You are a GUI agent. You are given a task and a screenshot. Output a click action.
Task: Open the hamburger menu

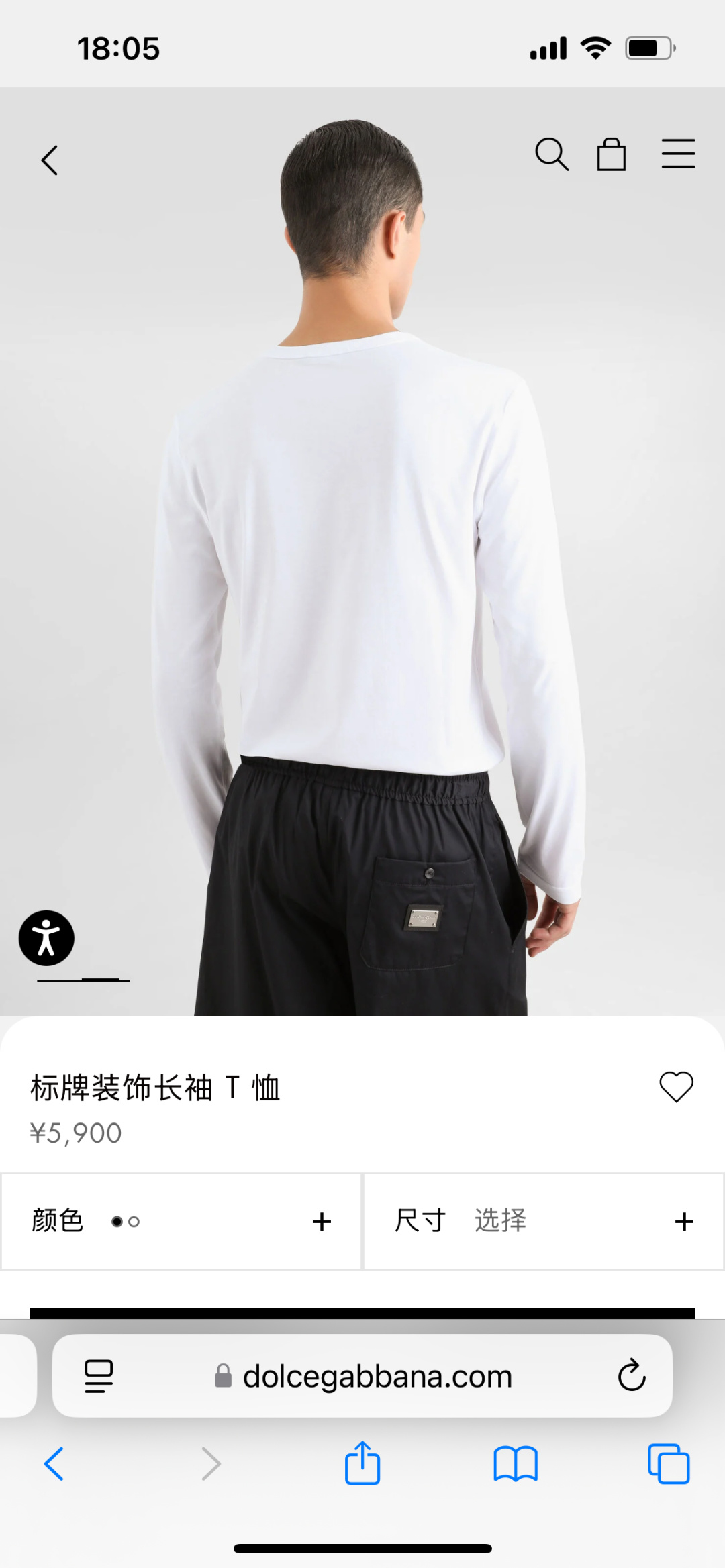pos(678,154)
